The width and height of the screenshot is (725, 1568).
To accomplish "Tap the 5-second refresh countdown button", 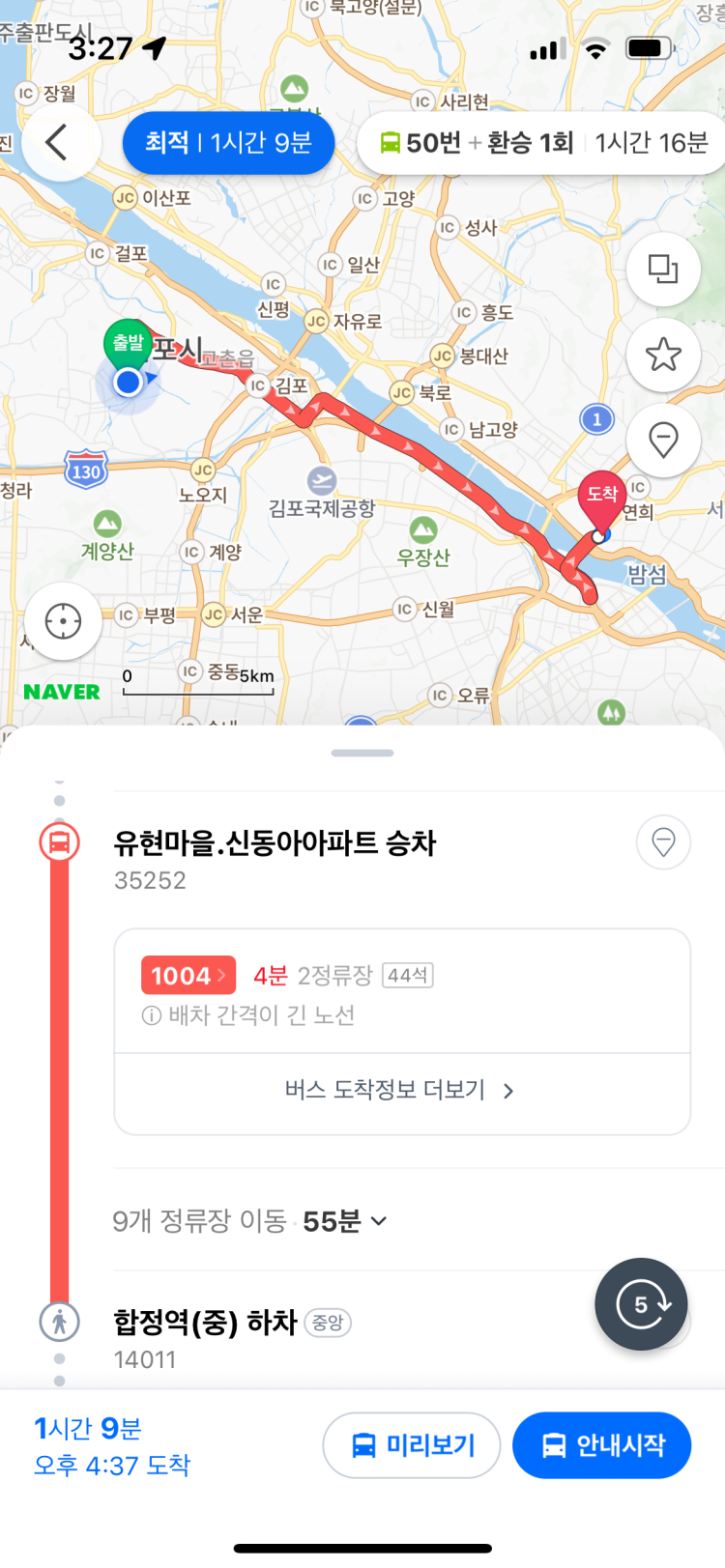I will (641, 1304).
